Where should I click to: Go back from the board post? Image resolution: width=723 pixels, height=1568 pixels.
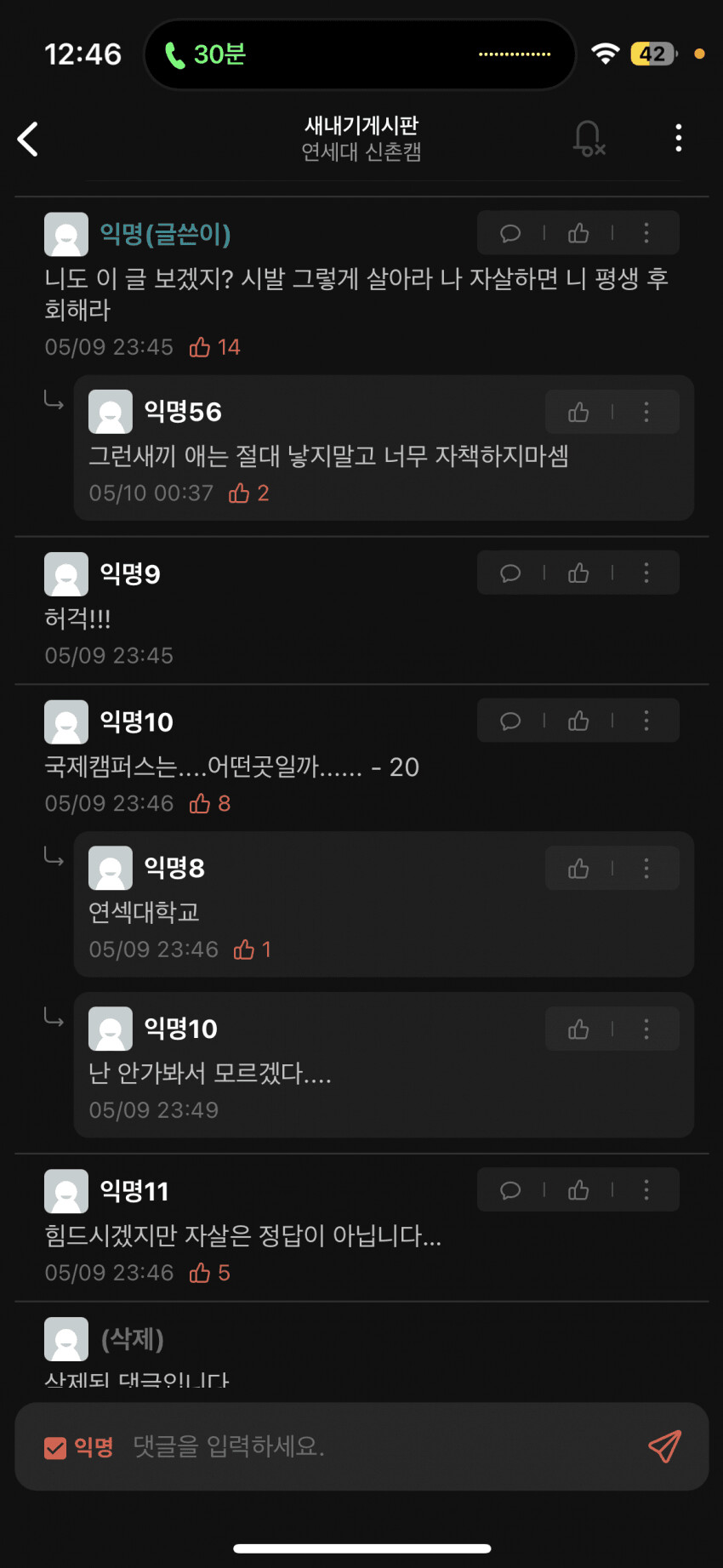click(x=28, y=139)
